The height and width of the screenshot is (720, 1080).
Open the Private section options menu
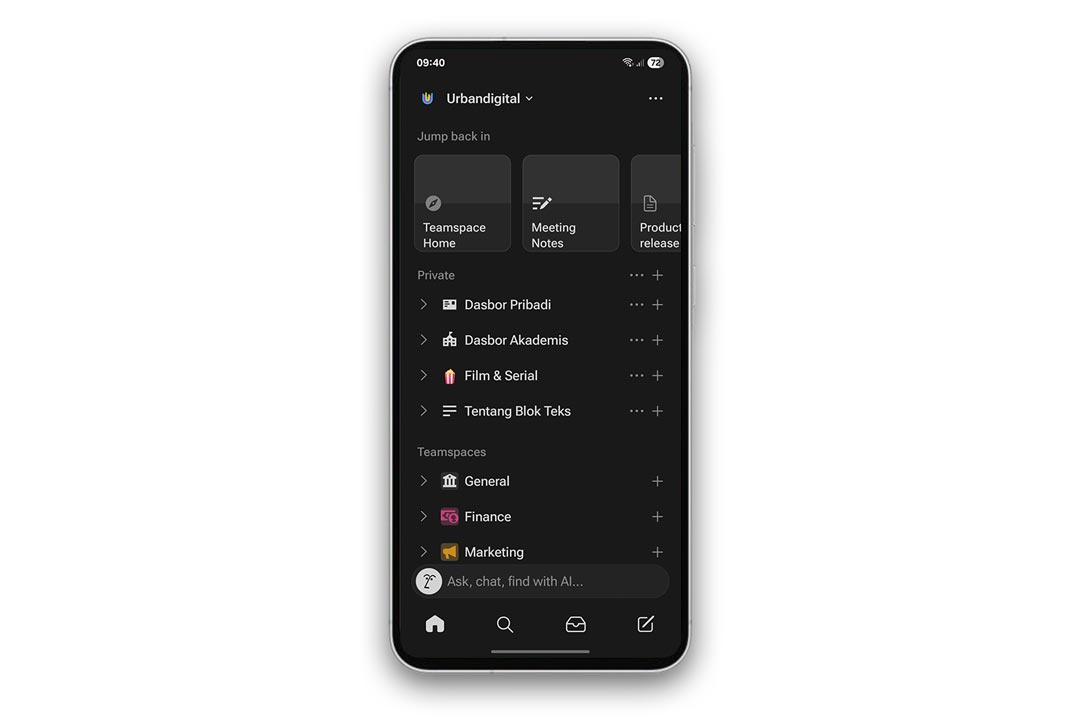[x=636, y=275]
